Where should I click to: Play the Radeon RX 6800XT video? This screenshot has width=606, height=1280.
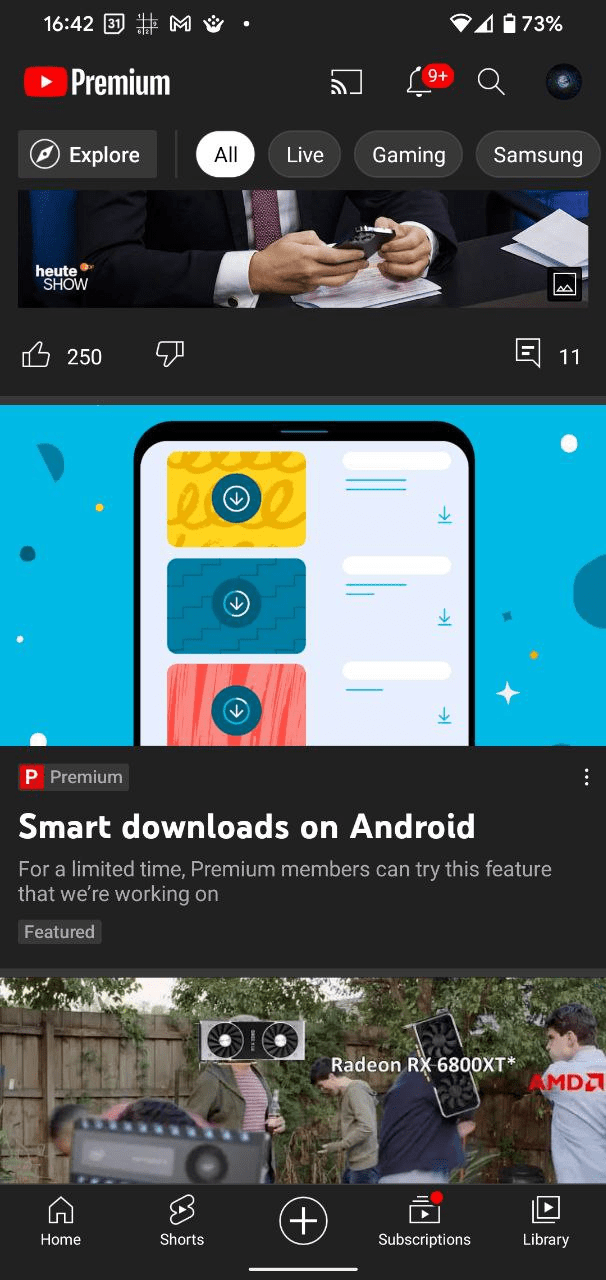click(303, 1080)
